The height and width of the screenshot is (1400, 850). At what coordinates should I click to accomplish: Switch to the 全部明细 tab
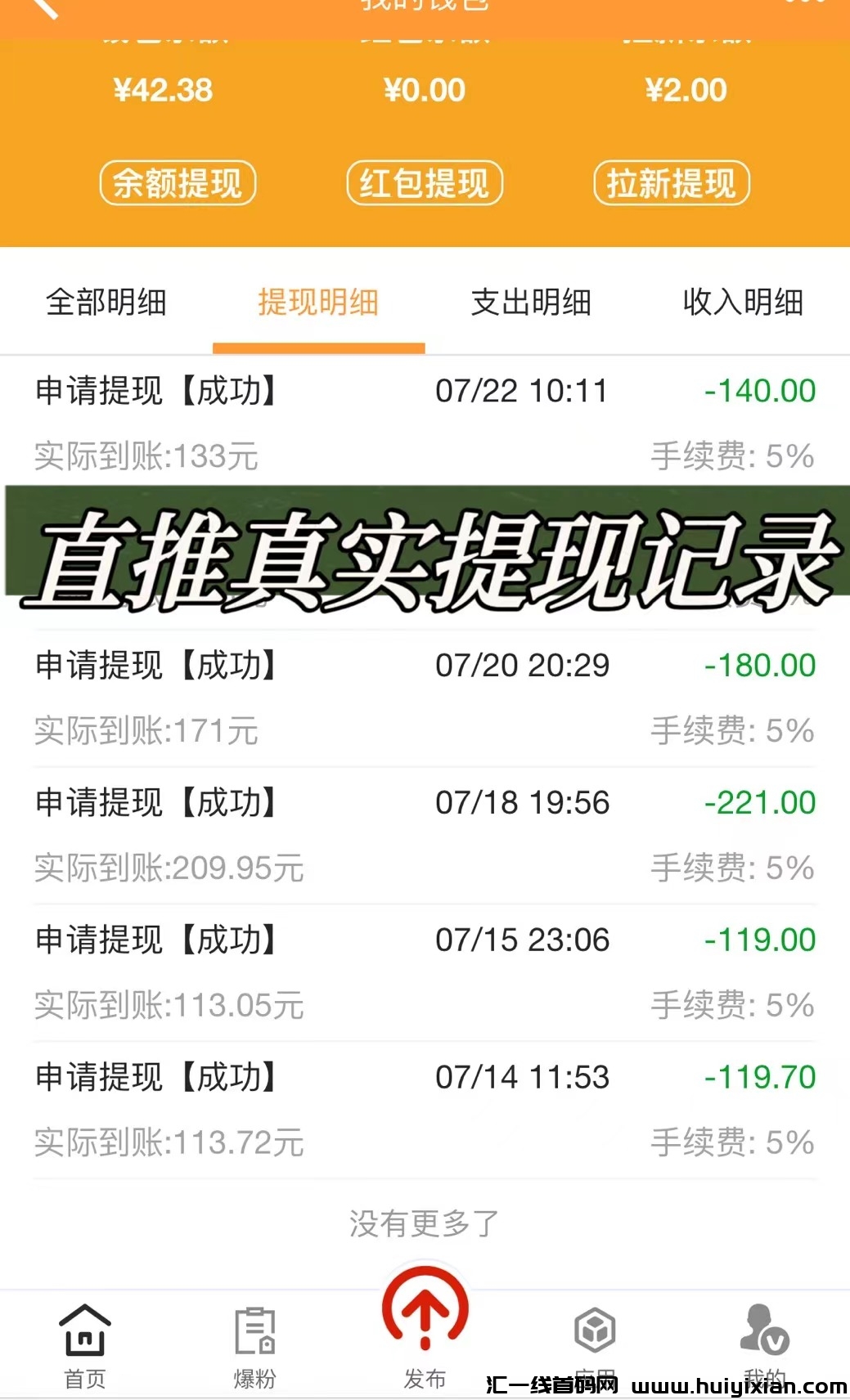[x=106, y=303]
